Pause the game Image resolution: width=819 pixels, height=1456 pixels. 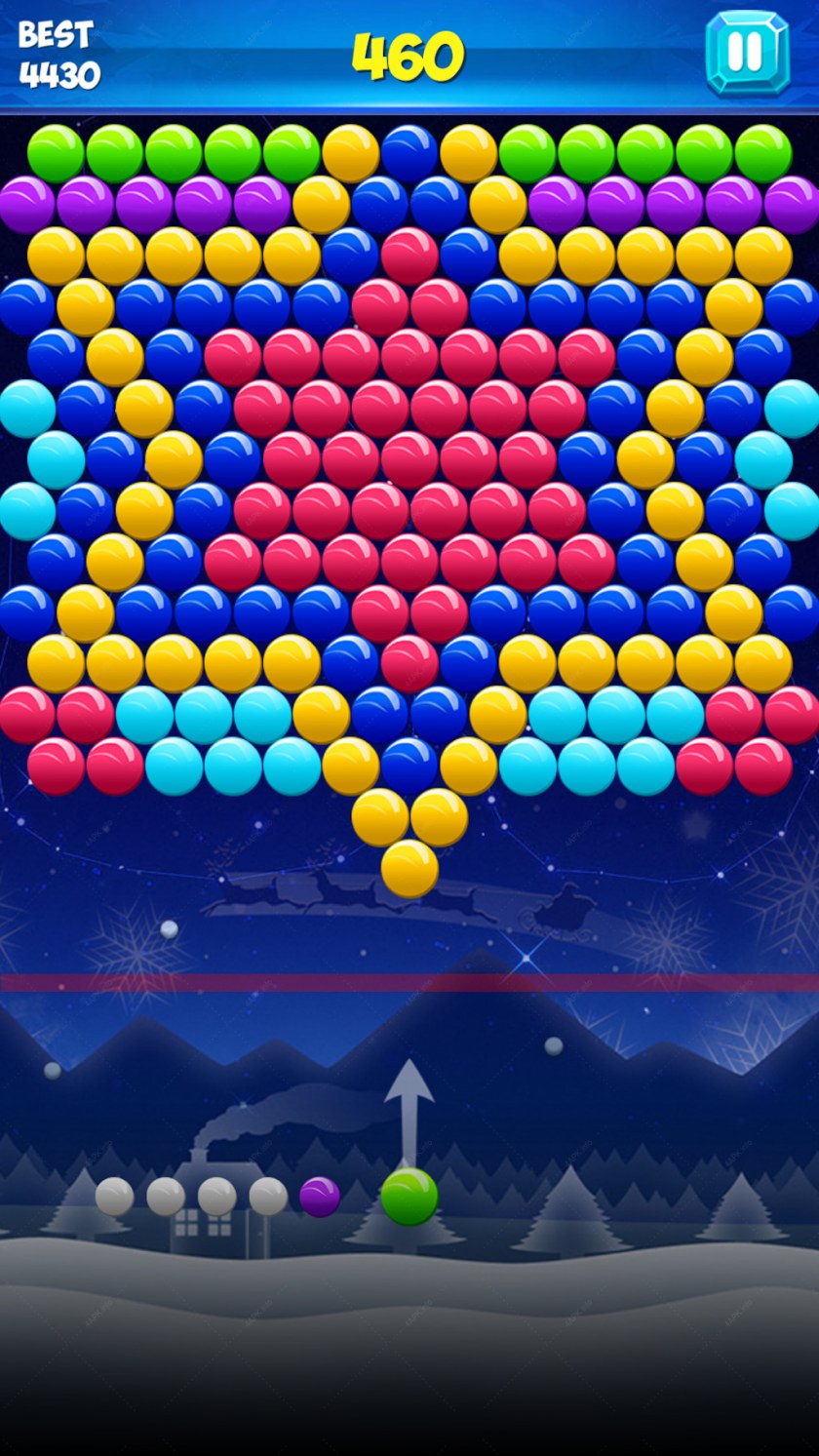click(x=747, y=53)
